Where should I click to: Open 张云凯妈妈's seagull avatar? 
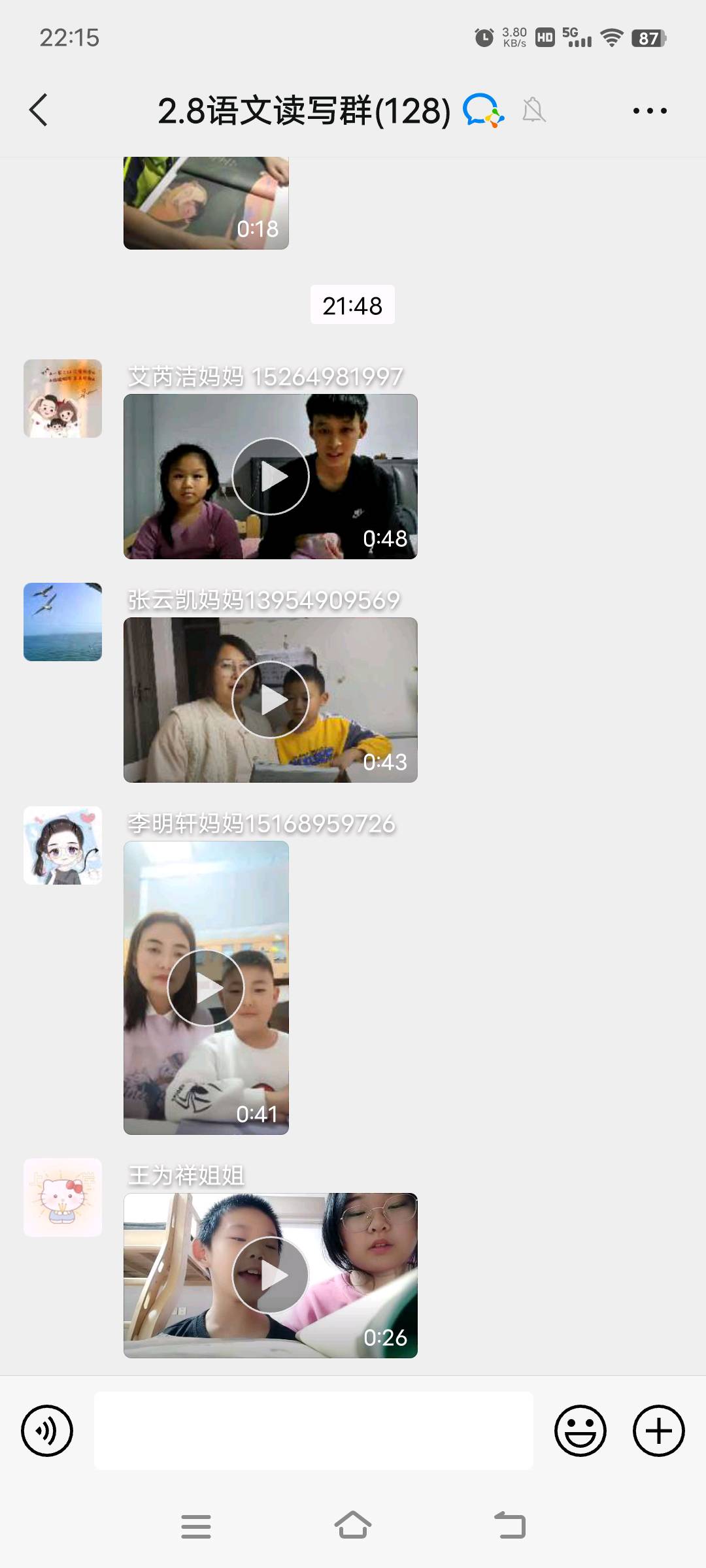[63, 622]
